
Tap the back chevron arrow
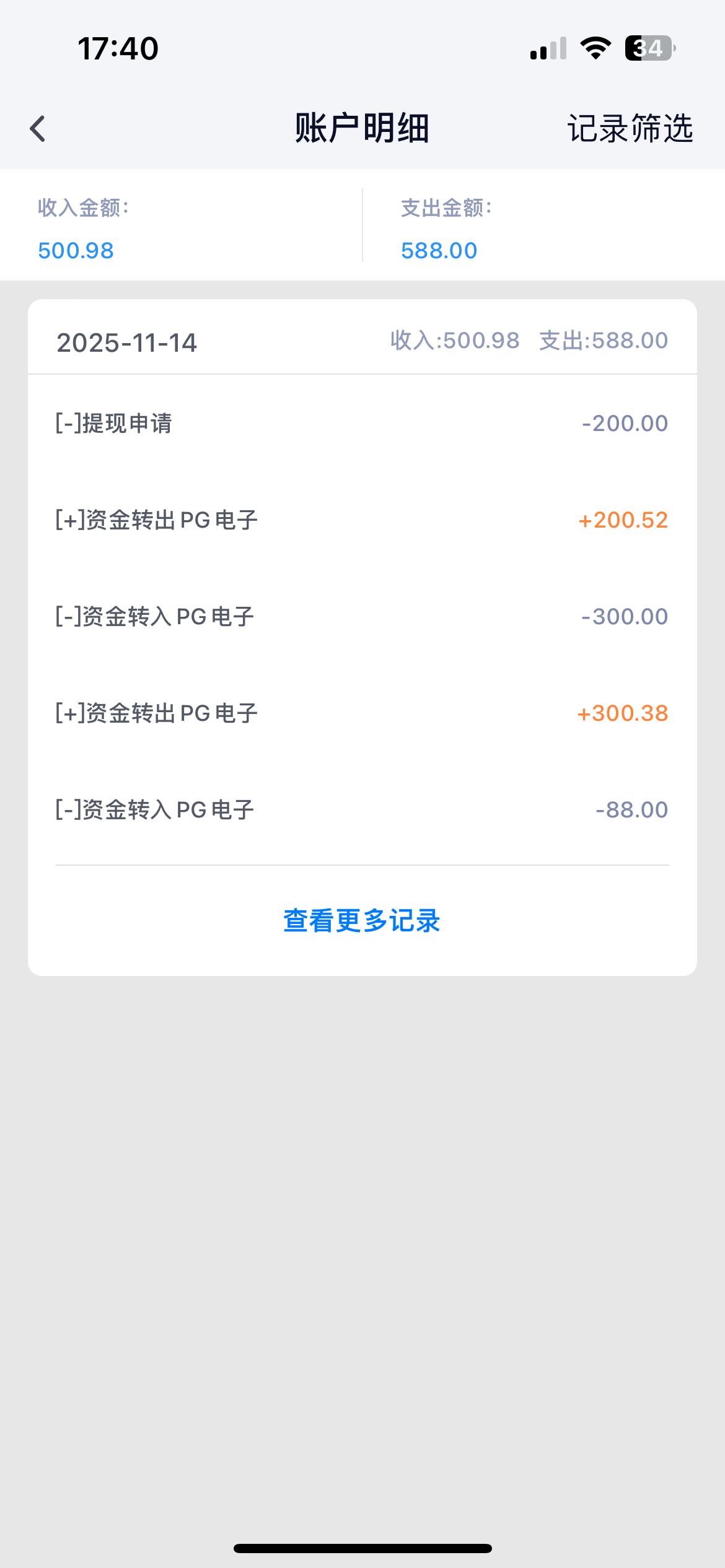coord(37,128)
